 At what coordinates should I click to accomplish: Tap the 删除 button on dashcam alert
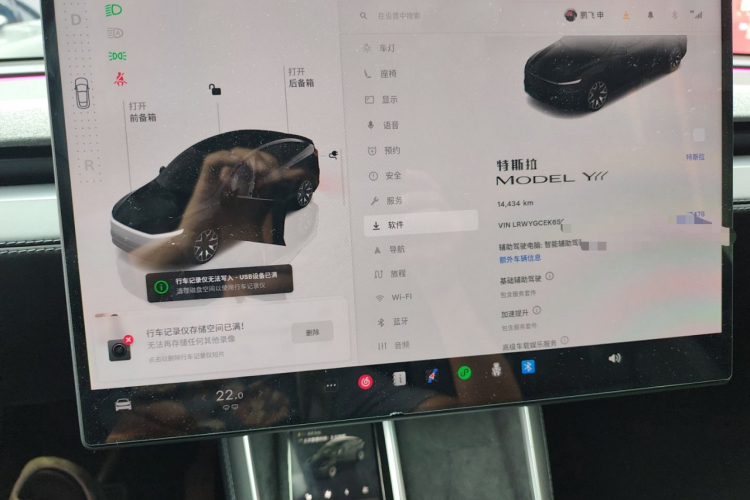coord(312,332)
